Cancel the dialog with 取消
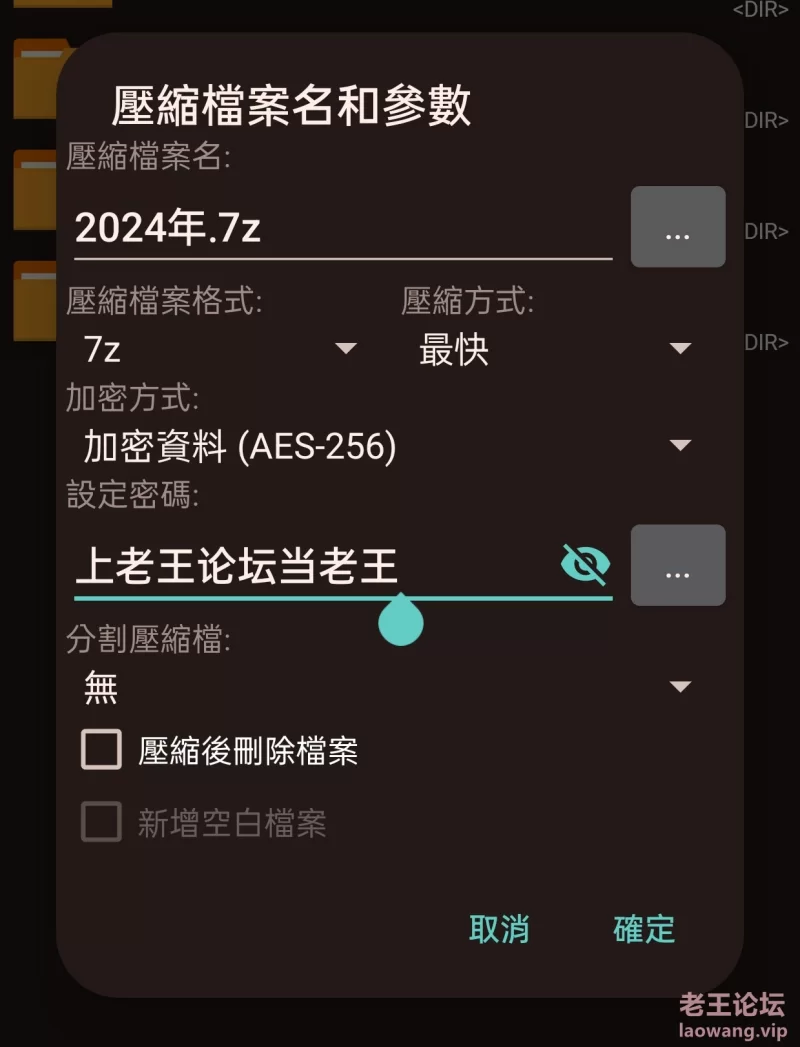 pyautogui.click(x=499, y=929)
